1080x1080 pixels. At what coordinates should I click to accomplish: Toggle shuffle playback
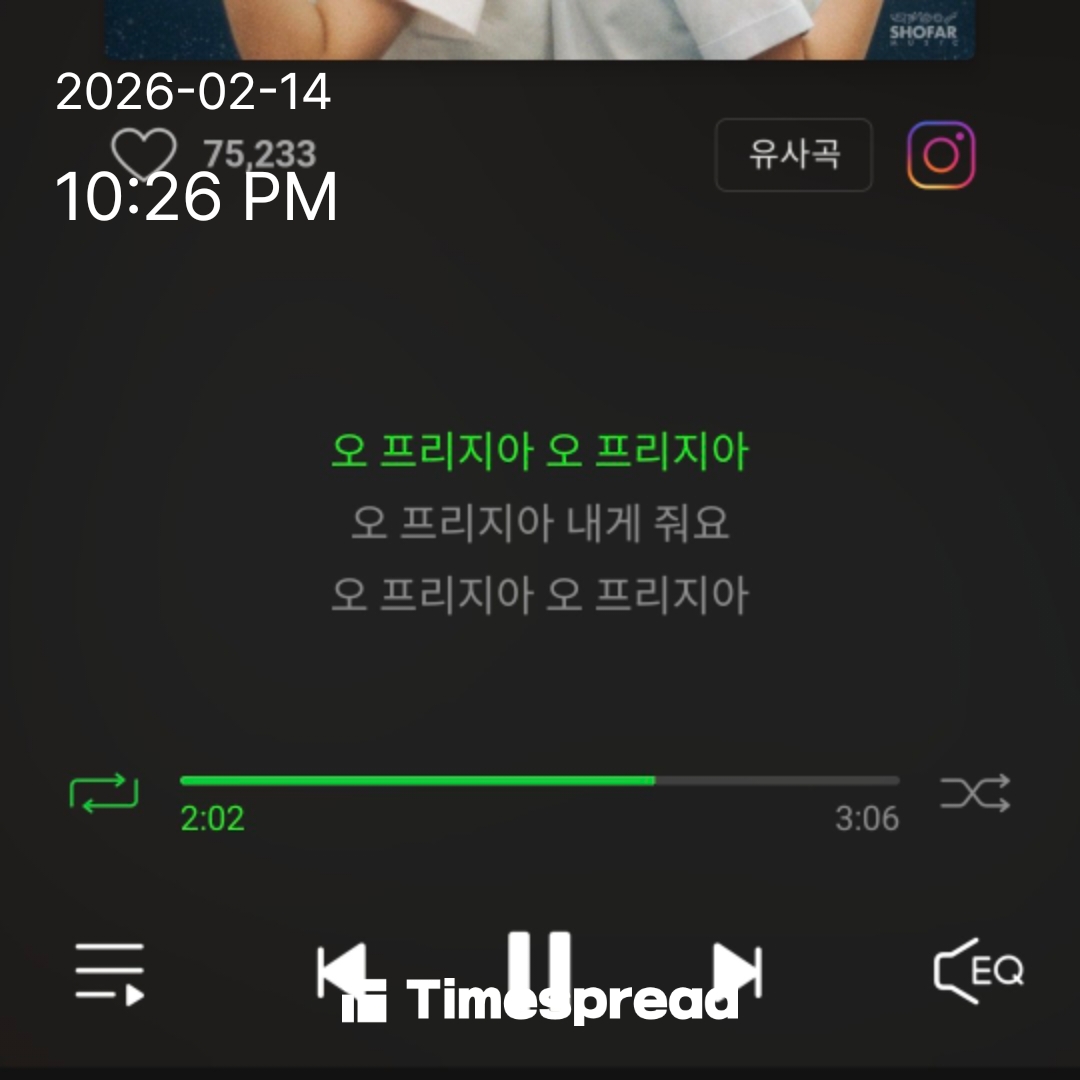[975, 793]
